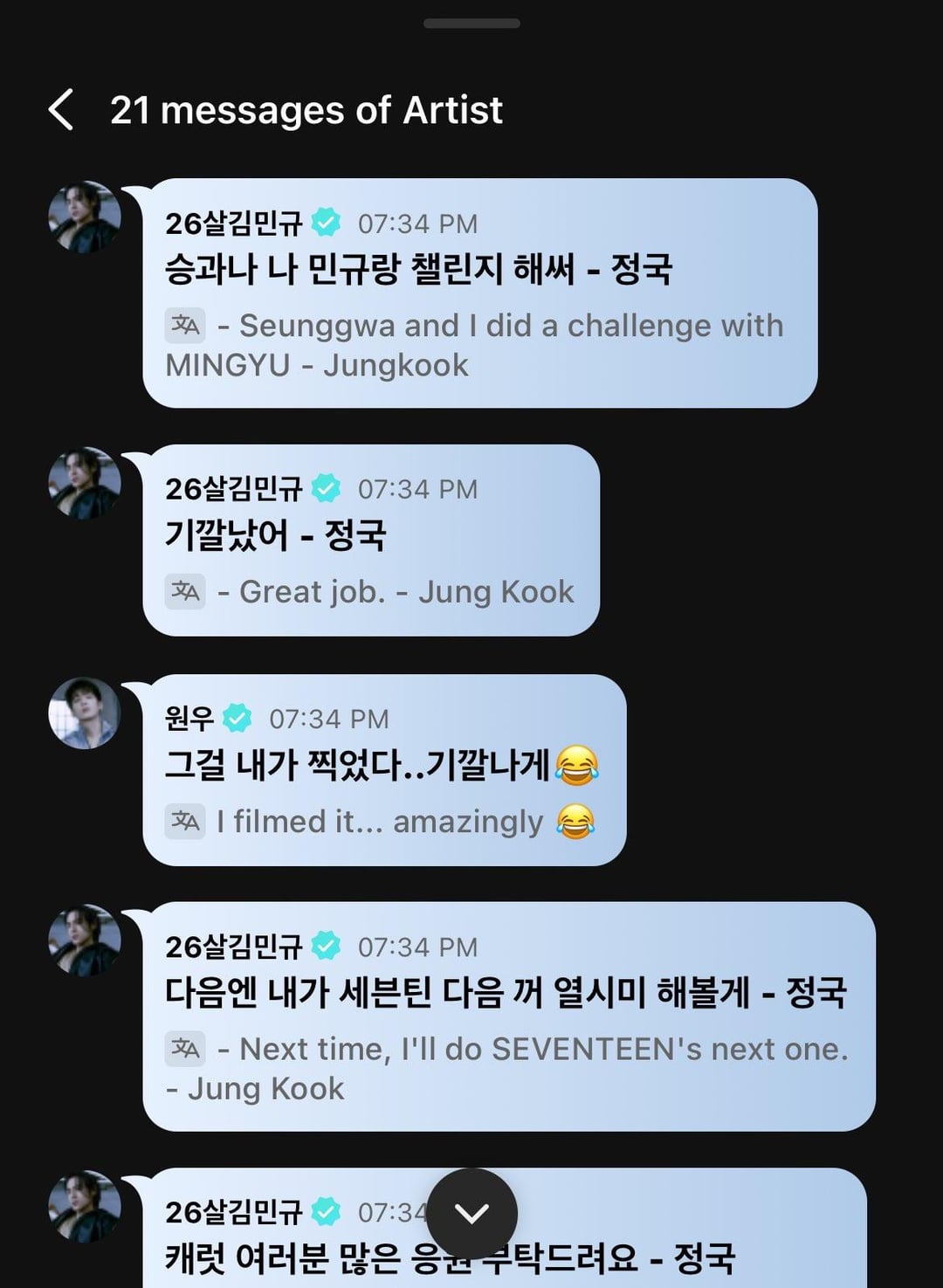Tap the translate icon on the Seunggwa message

pos(185,325)
